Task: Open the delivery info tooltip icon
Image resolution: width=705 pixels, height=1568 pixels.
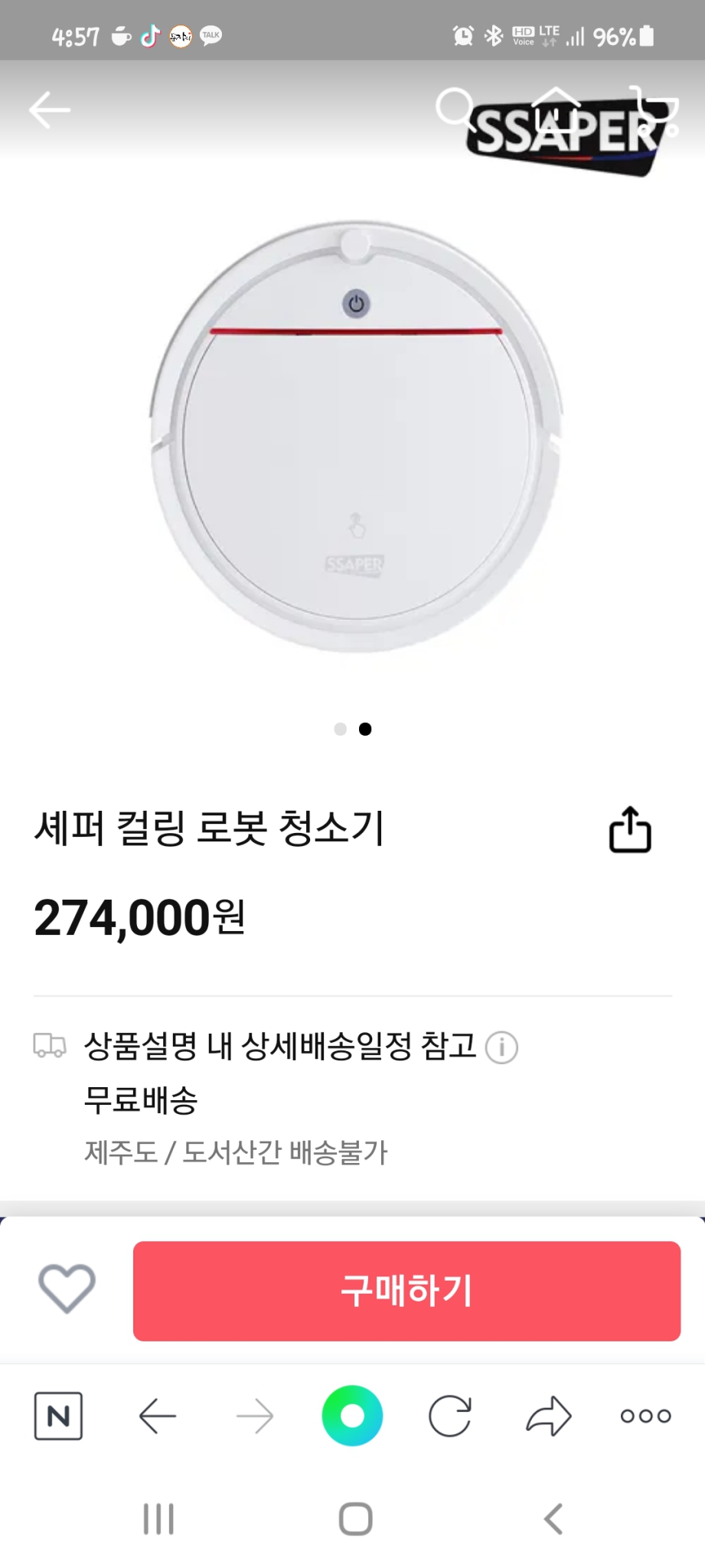Action: pos(501,1047)
